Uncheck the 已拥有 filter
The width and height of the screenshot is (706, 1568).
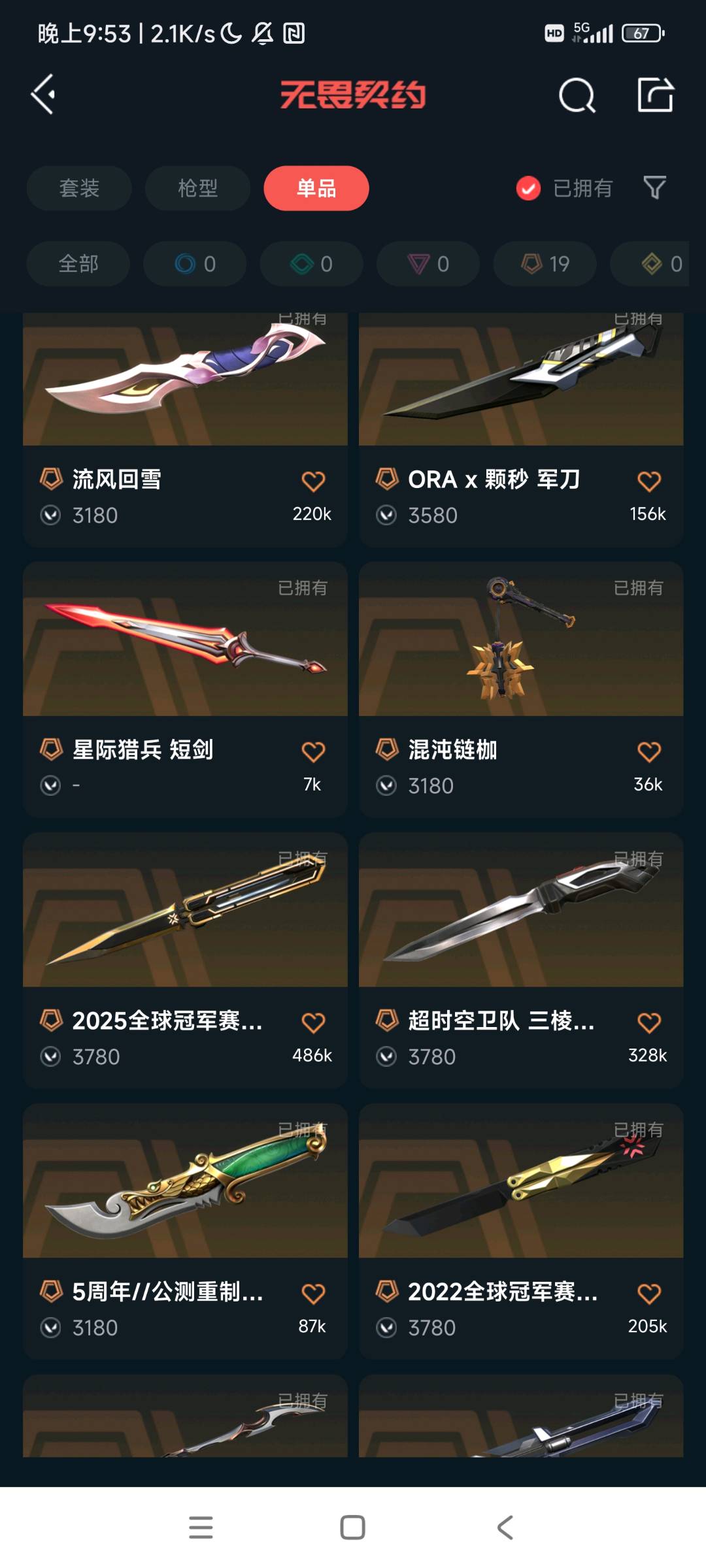pos(528,189)
